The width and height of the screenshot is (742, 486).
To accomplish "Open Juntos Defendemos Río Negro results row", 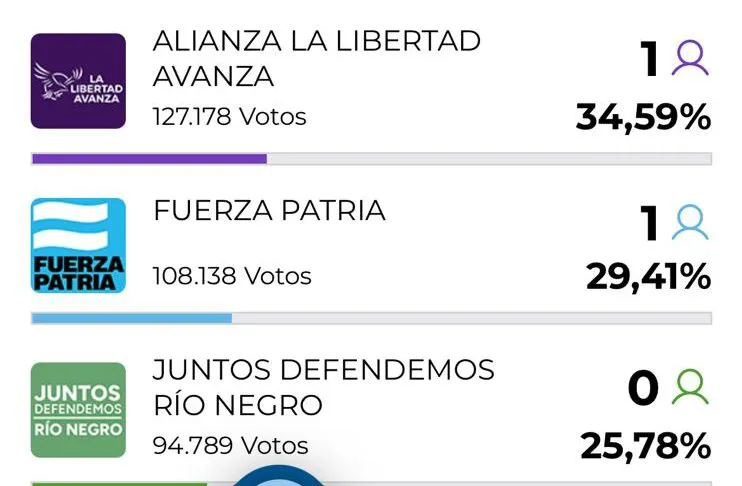I will (x=323, y=387).
